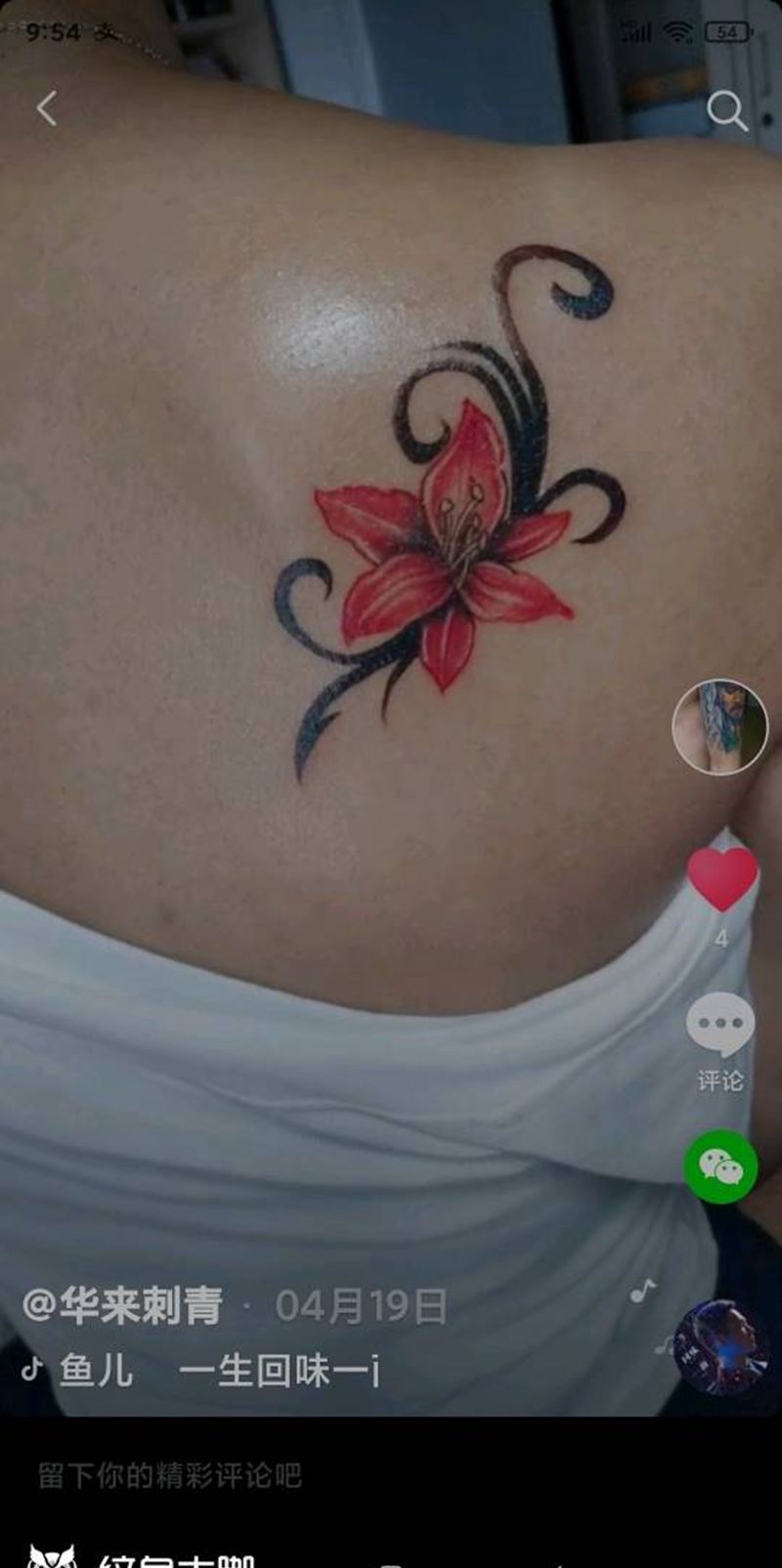Visit the @华来刺青 profile
Screen dimensions: 782x1568
123,1306
